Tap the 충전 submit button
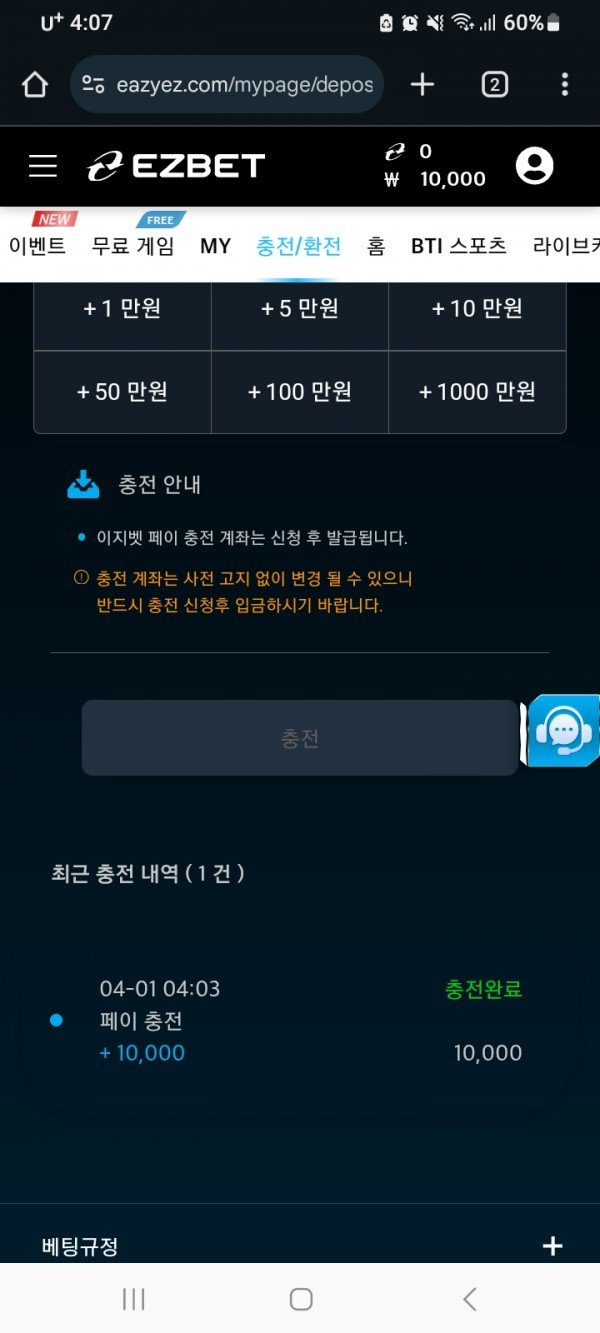Viewport: 600px width, 1333px height. (x=300, y=738)
